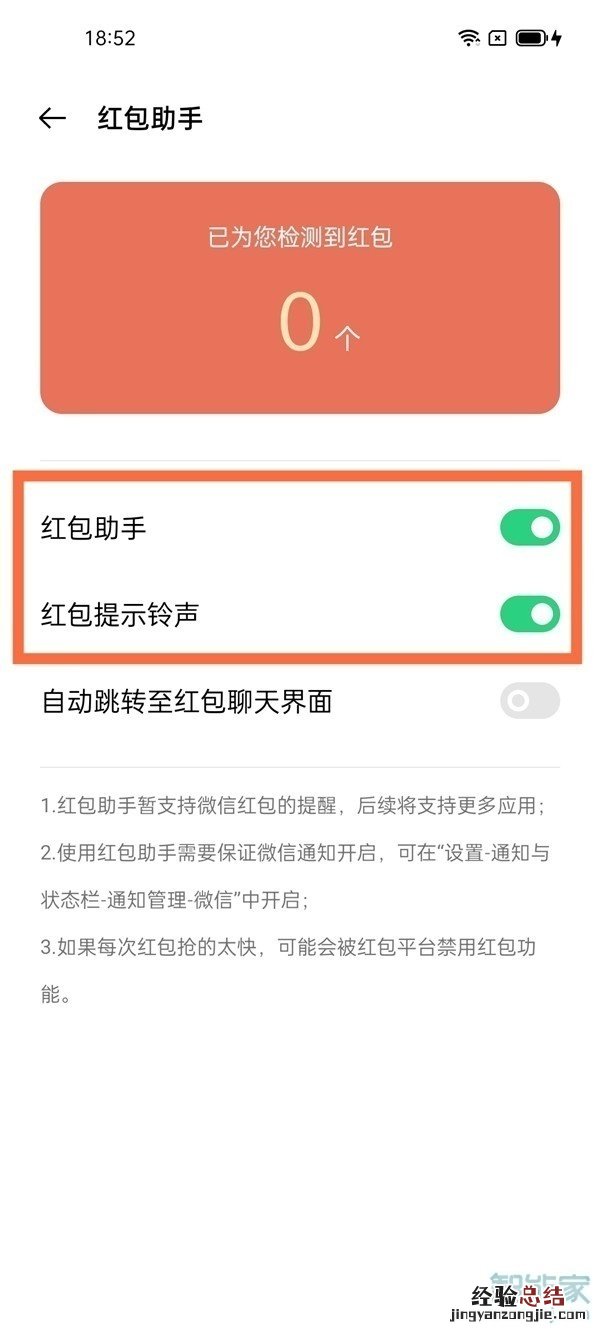The height and width of the screenshot is (1333, 600).
Task: Enable 自动跳转至红包聊天界面 switch
Action: pos(529,701)
